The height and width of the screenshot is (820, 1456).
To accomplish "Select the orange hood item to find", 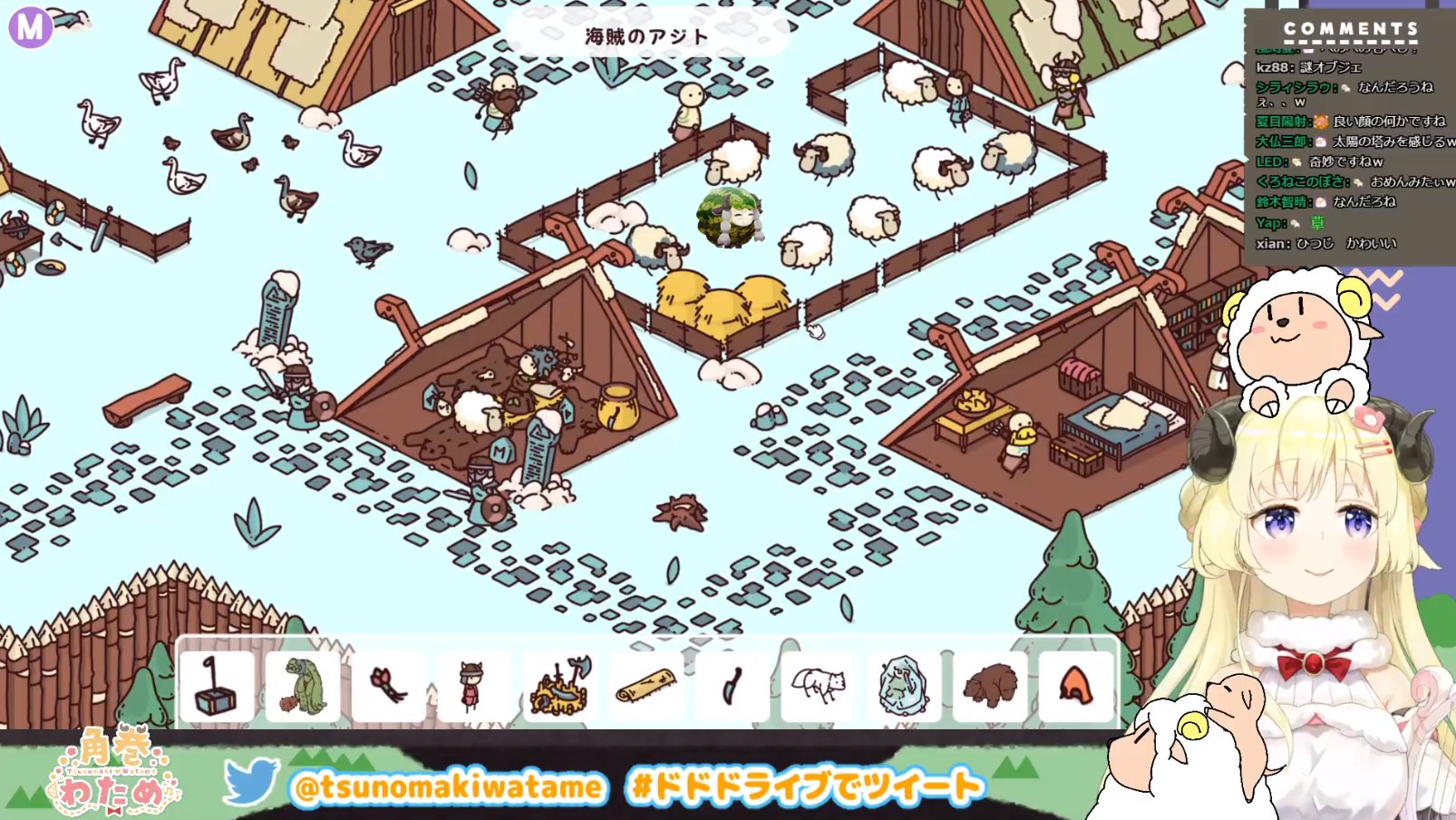I will pyautogui.click(x=1075, y=687).
